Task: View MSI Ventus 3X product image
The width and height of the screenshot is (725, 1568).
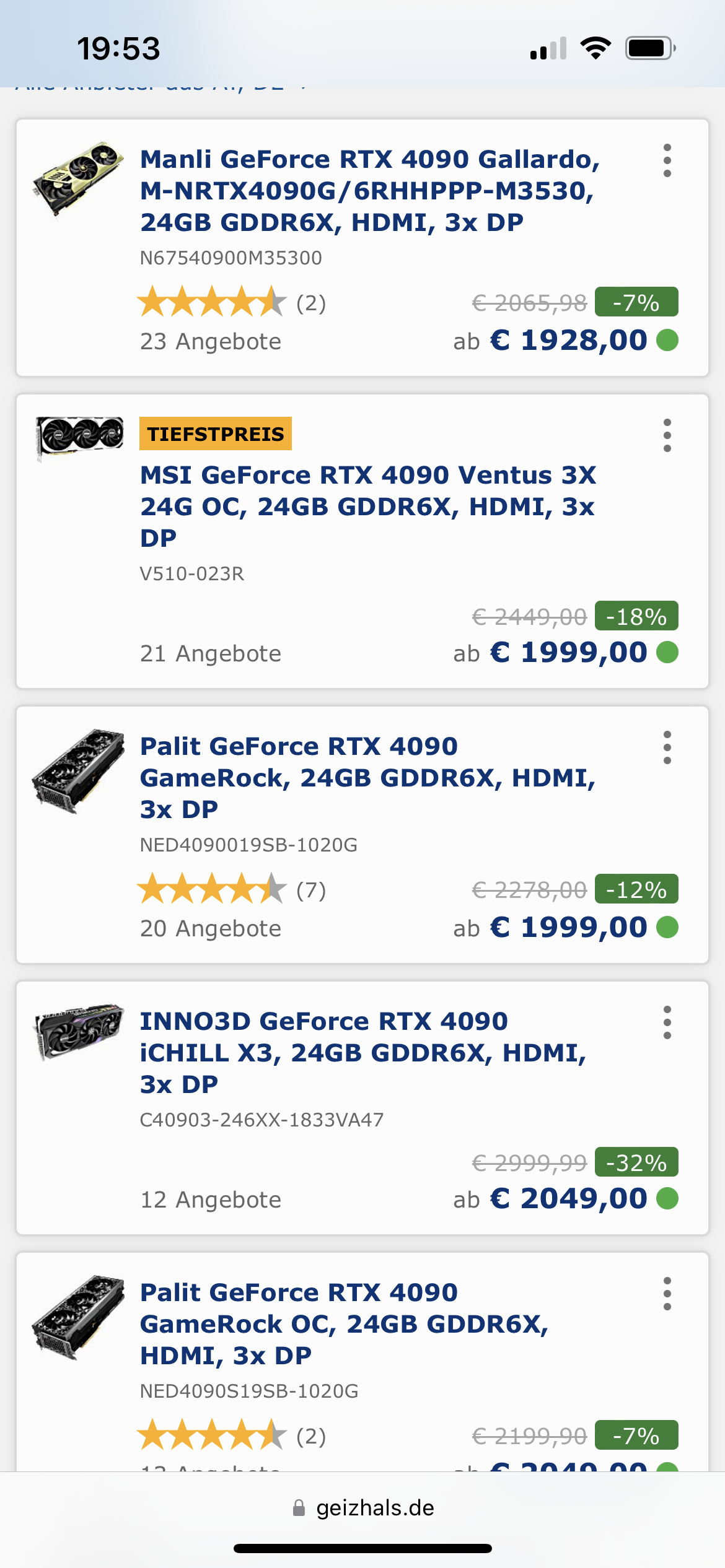Action: tap(79, 437)
